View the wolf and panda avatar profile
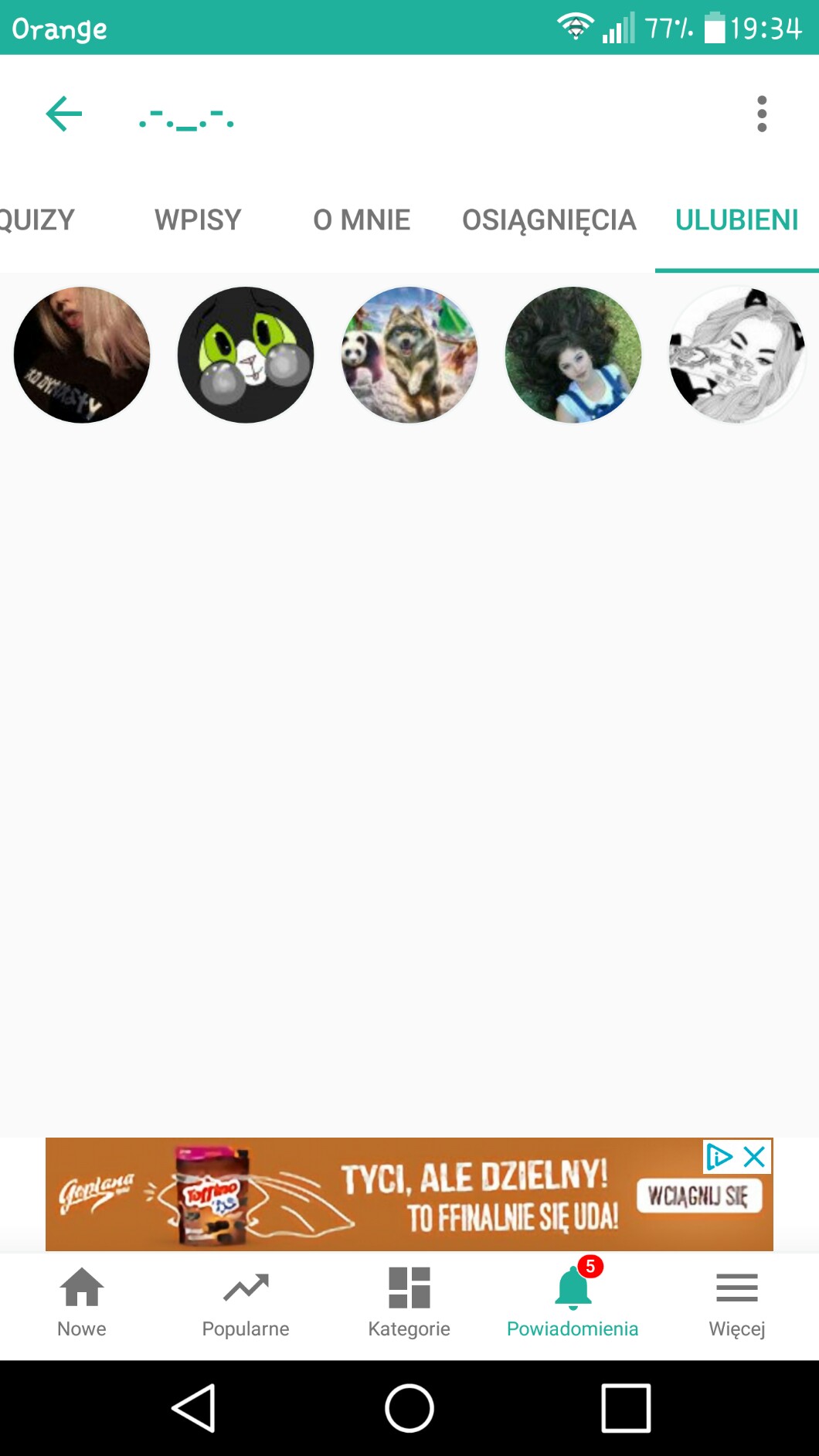 pos(409,355)
